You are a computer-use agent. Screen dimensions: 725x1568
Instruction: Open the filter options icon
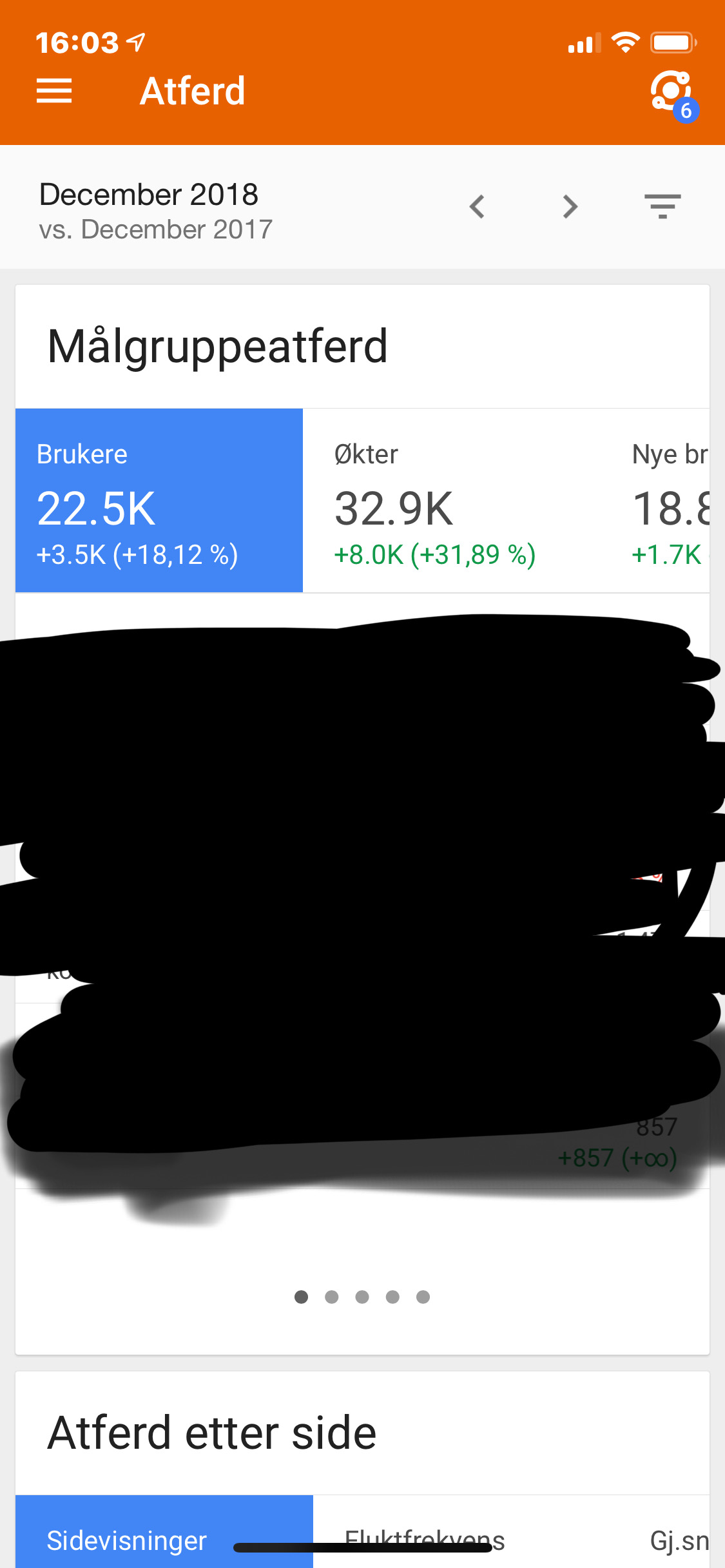[x=662, y=207]
